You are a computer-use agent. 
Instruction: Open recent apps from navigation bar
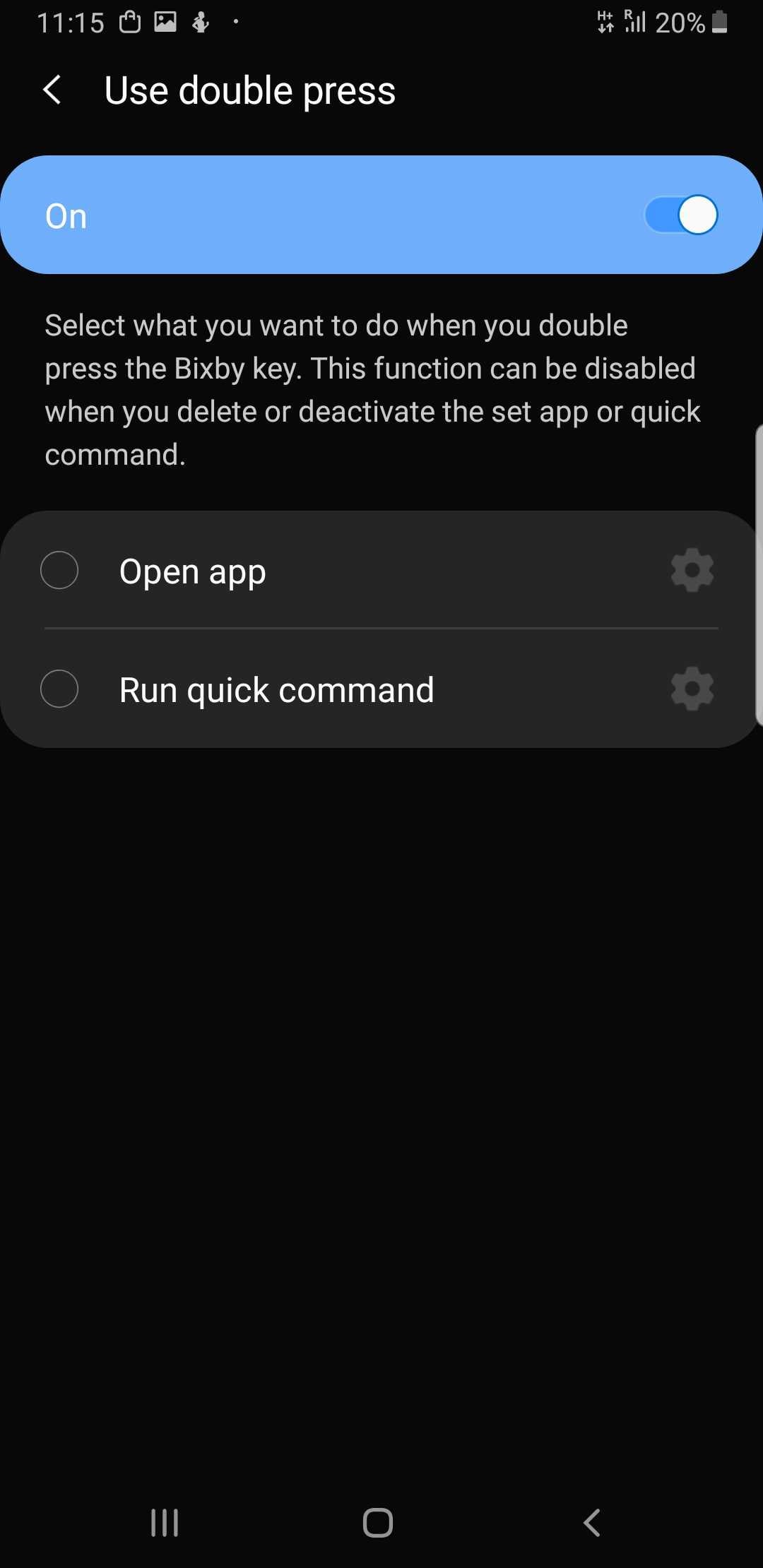(165, 1522)
